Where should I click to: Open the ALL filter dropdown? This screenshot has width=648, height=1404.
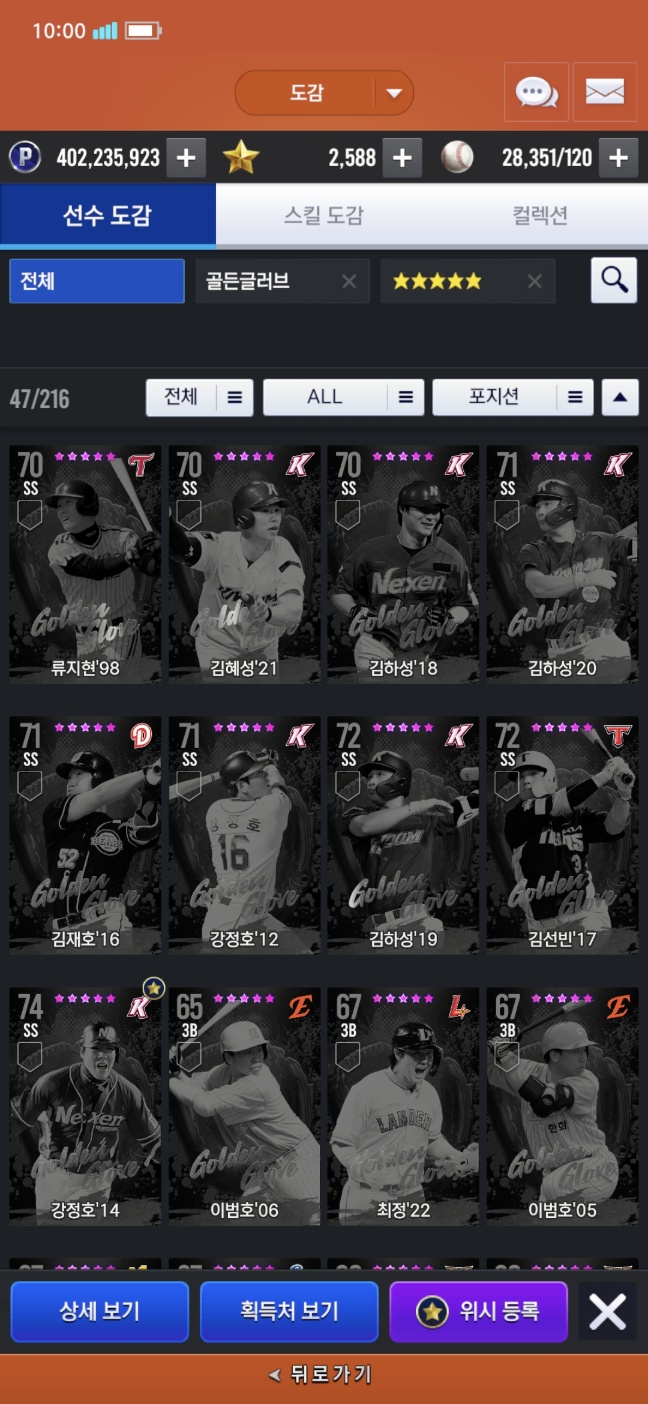click(x=342, y=397)
